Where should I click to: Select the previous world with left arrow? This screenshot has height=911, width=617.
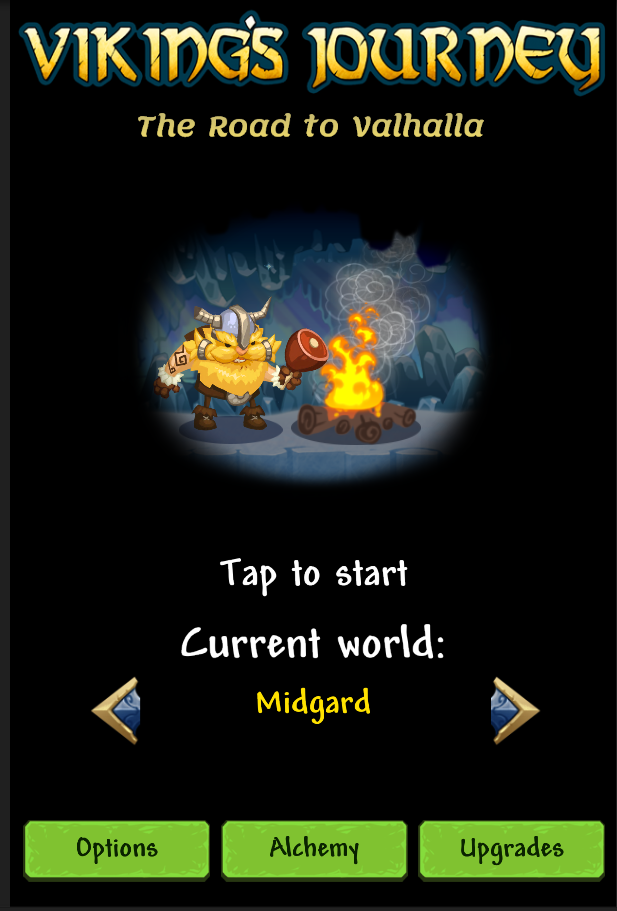(116, 710)
